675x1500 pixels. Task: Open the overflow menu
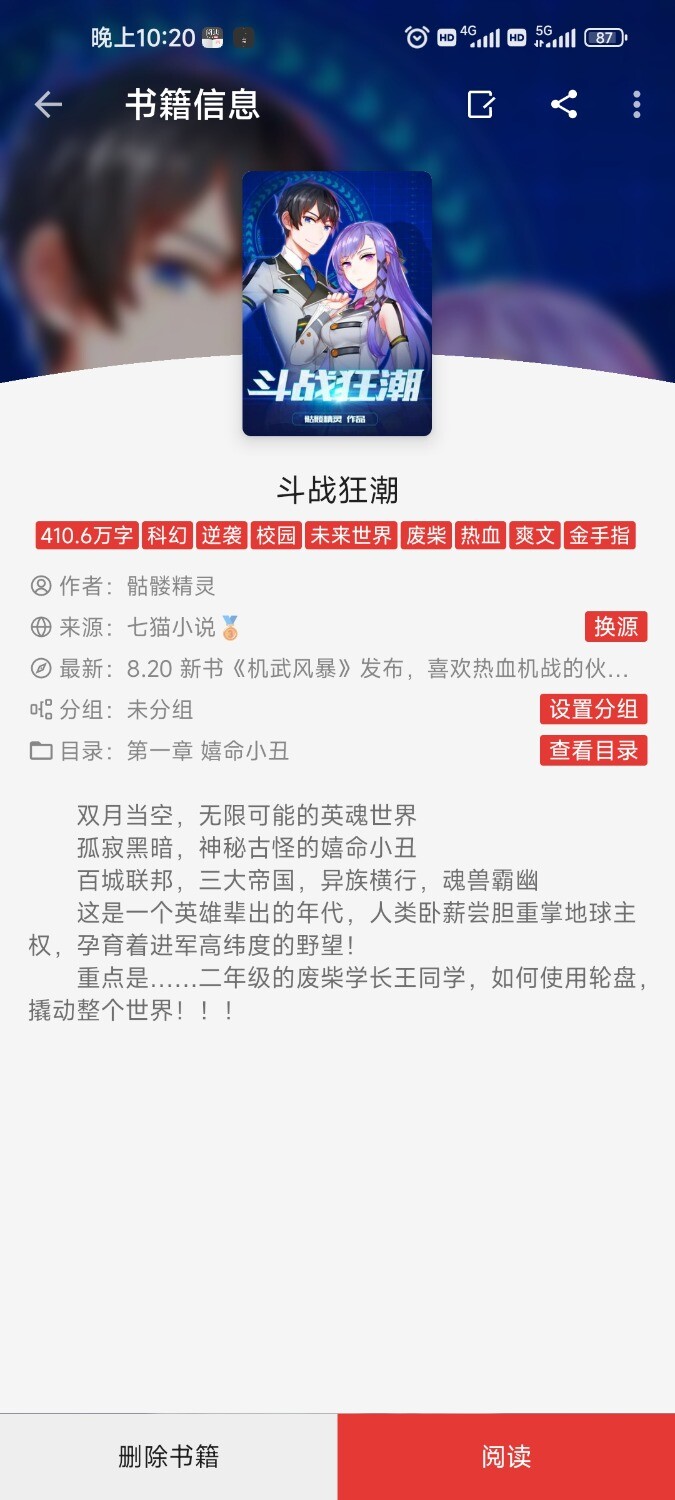click(x=636, y=105)
